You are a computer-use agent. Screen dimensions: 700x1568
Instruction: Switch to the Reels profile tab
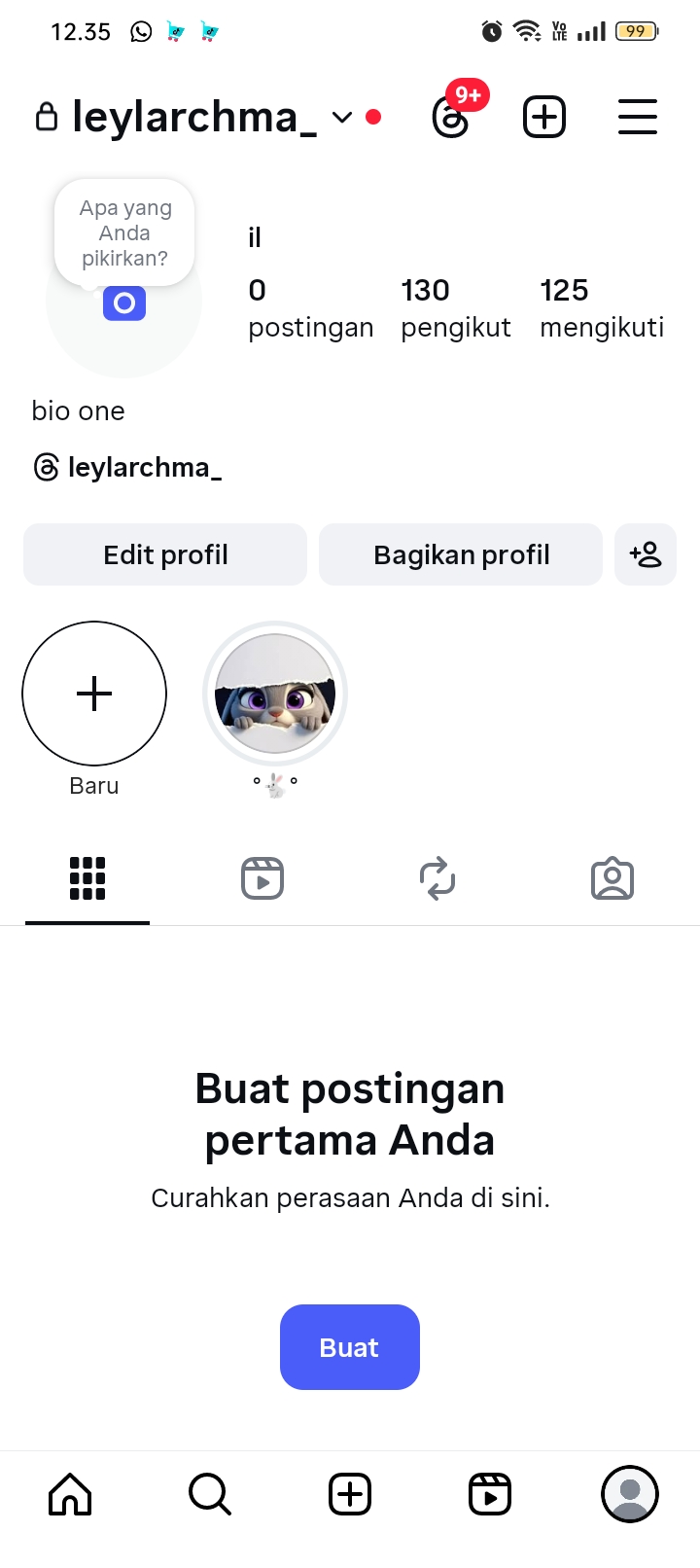[262, 878]
